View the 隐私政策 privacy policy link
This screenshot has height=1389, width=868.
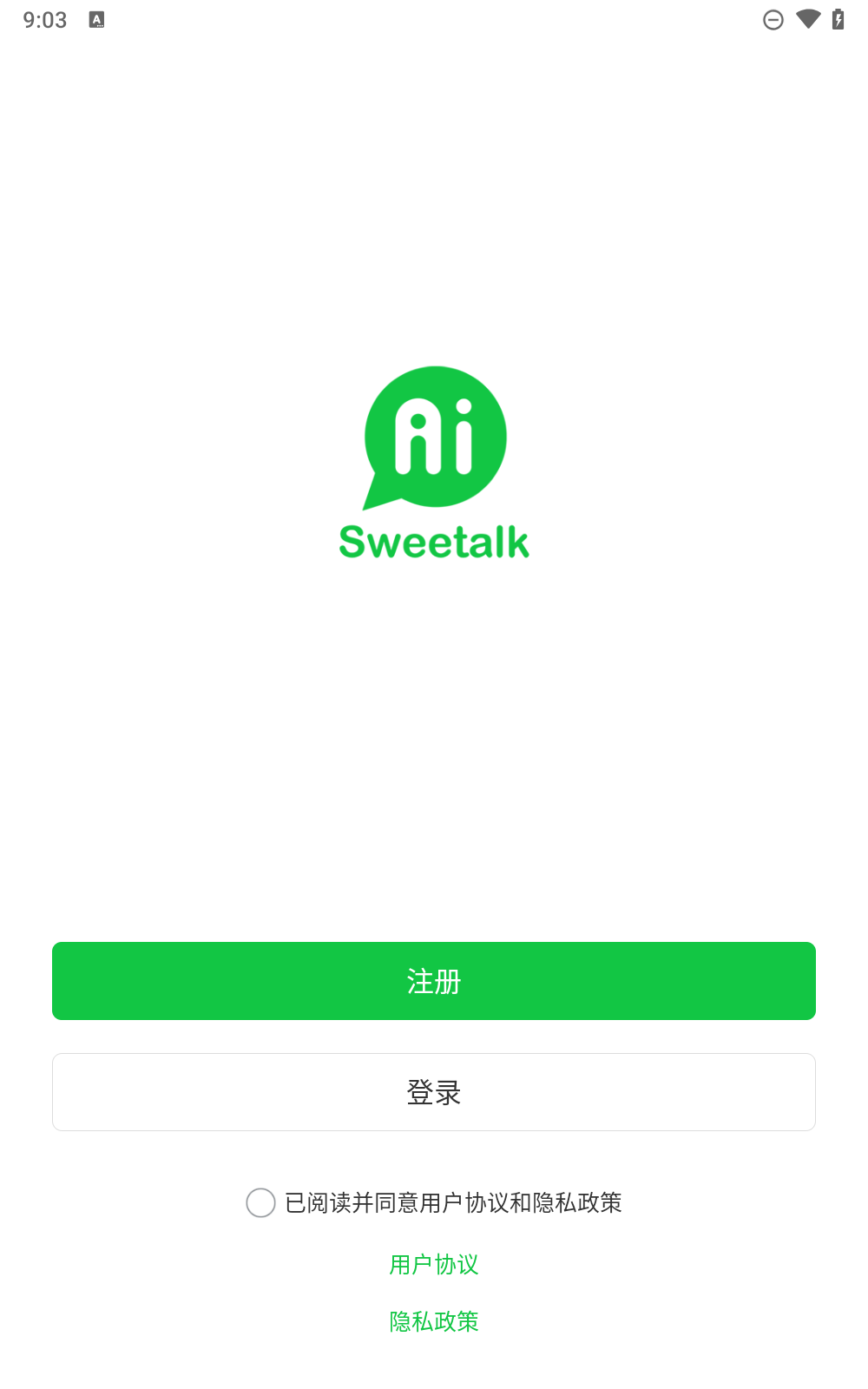coord(434,1321)
